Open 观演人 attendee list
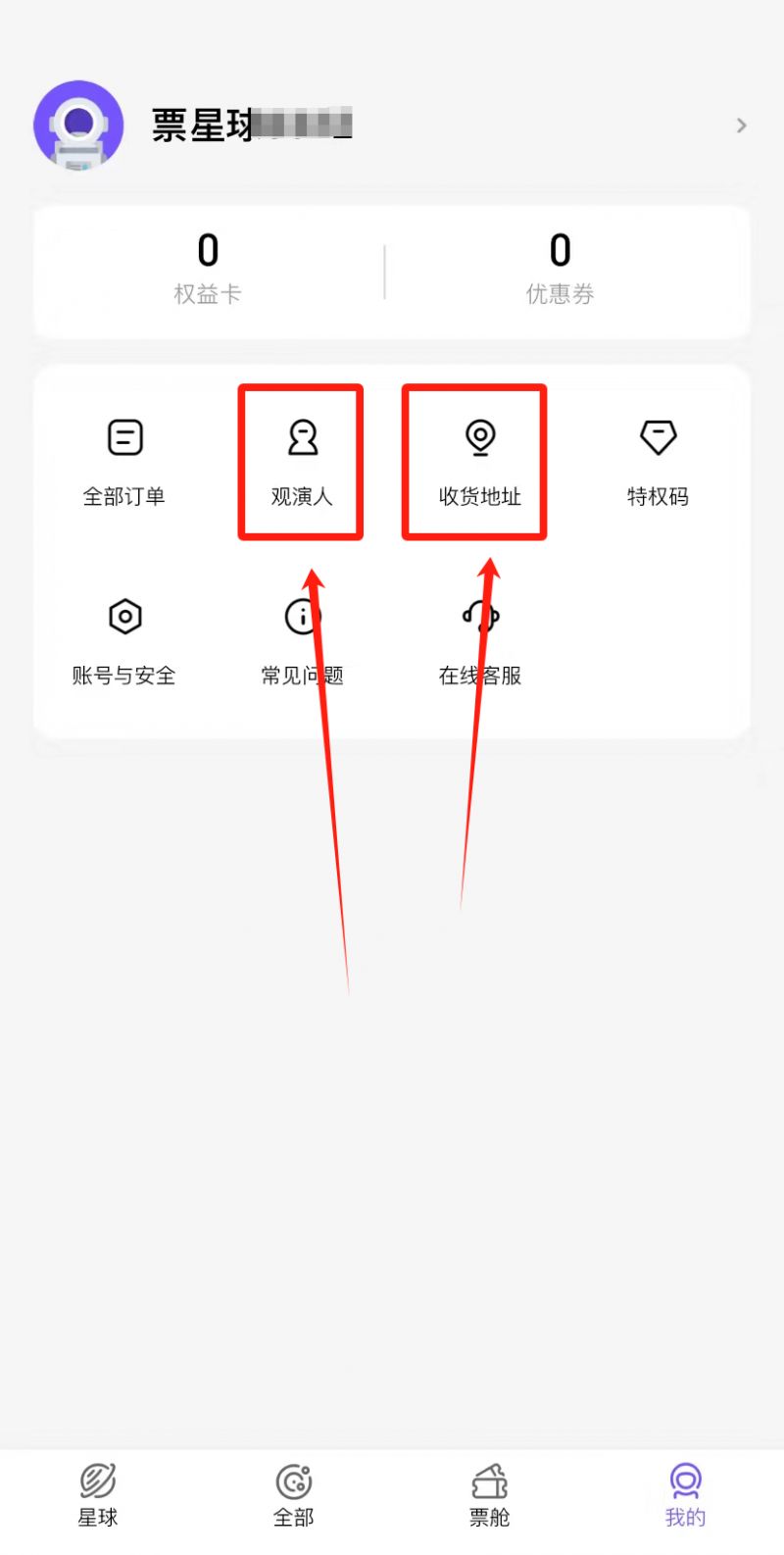 click(302, 461)
